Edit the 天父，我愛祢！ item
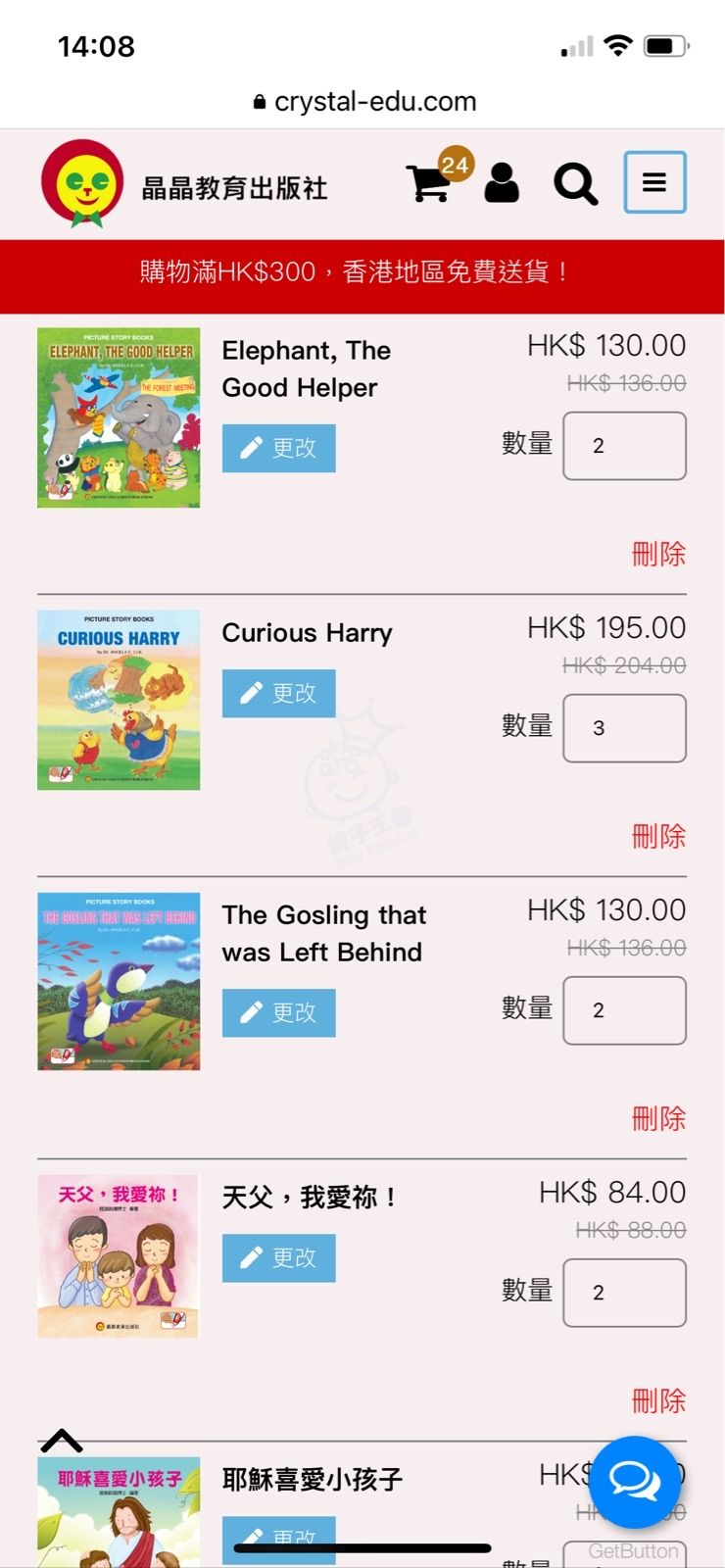725x1568 pixels. [x=279, y=1257]
